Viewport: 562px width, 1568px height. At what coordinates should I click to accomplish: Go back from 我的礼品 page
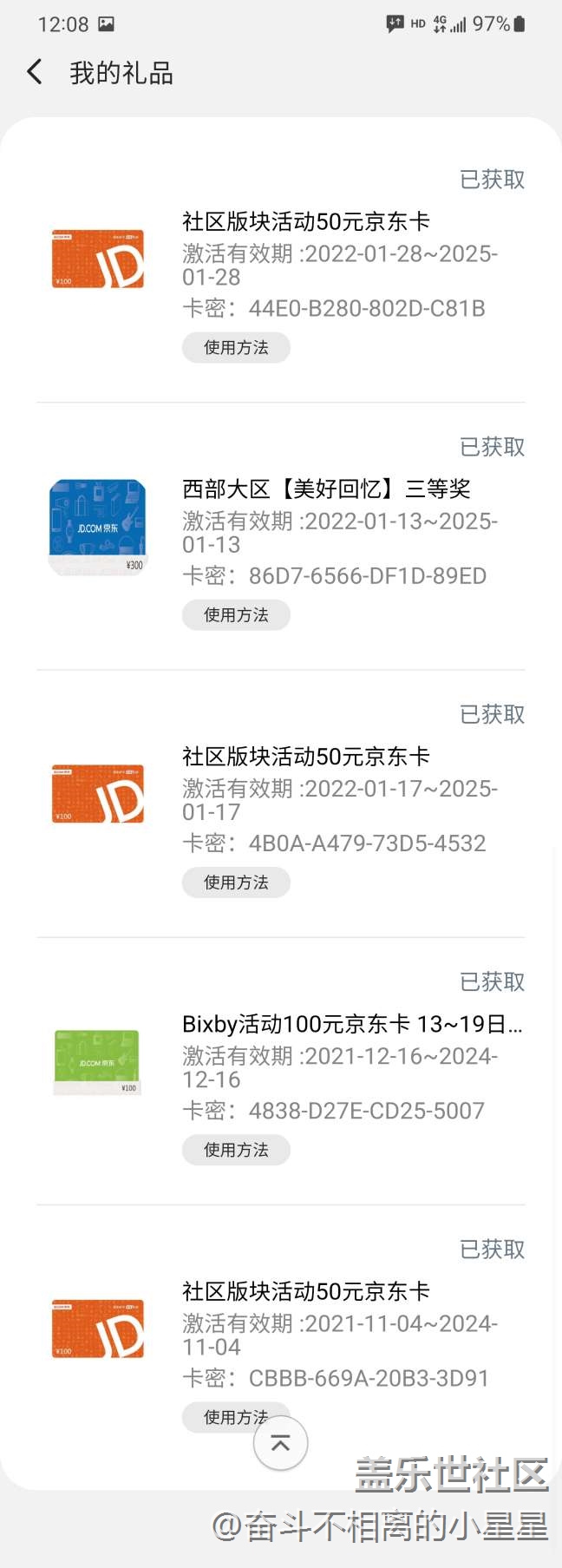tap(35, 72)
